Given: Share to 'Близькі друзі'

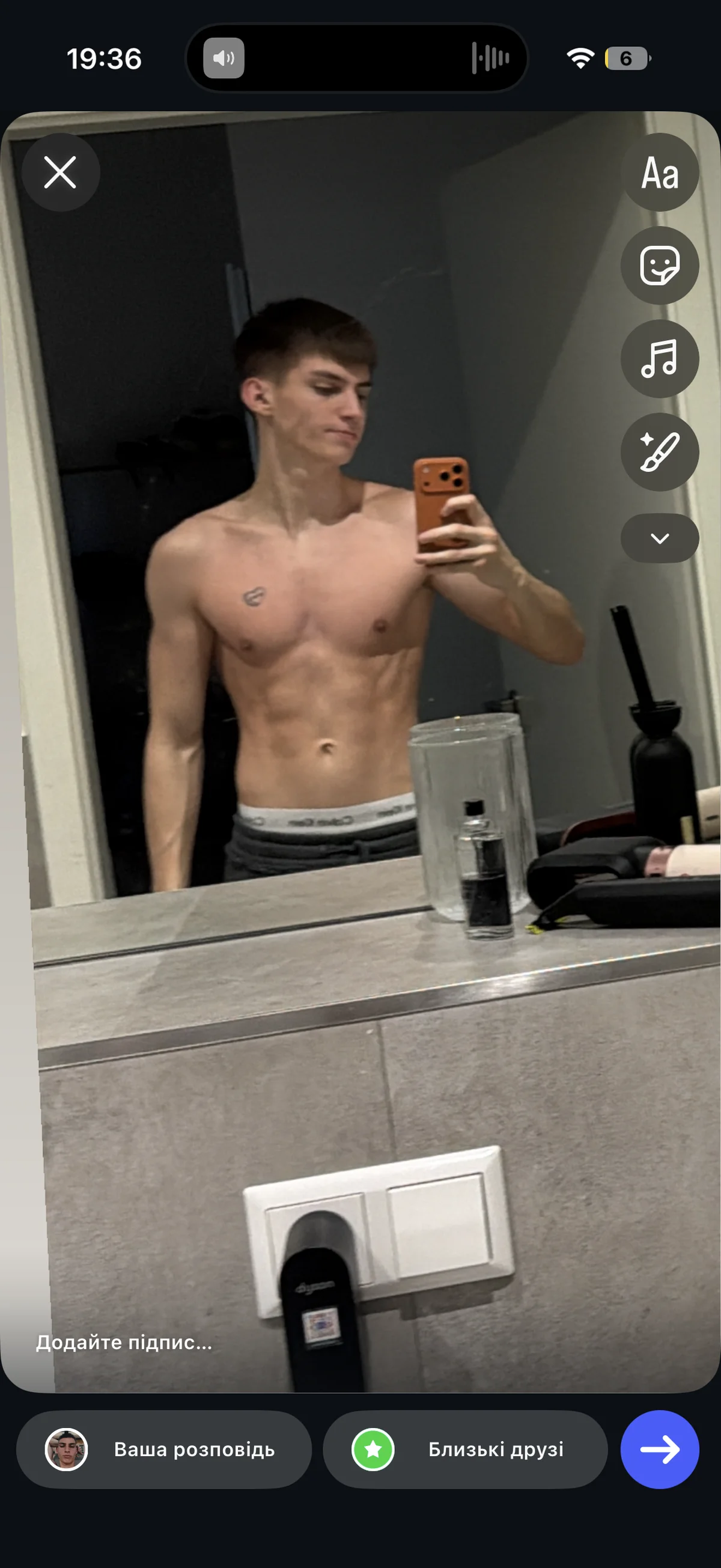Looking at the screenshot, I should 466,1450.
